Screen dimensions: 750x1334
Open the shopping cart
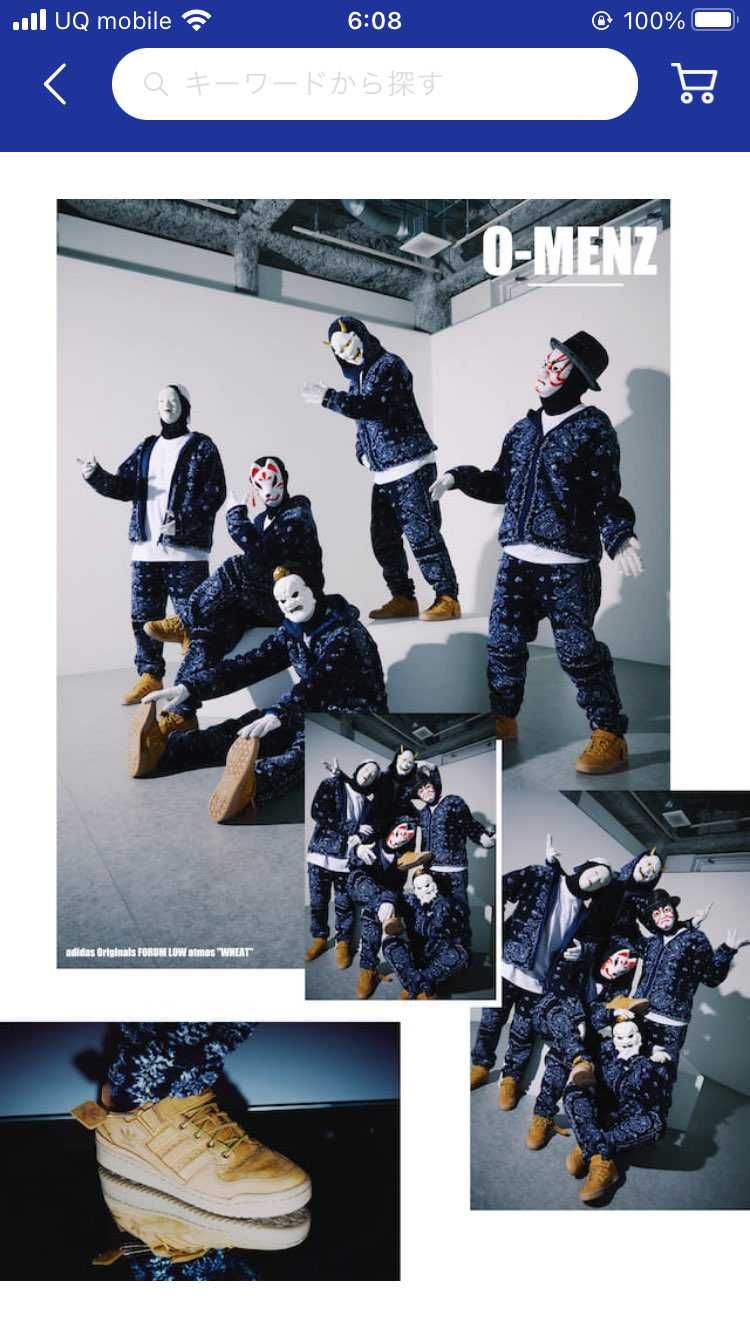693,84
